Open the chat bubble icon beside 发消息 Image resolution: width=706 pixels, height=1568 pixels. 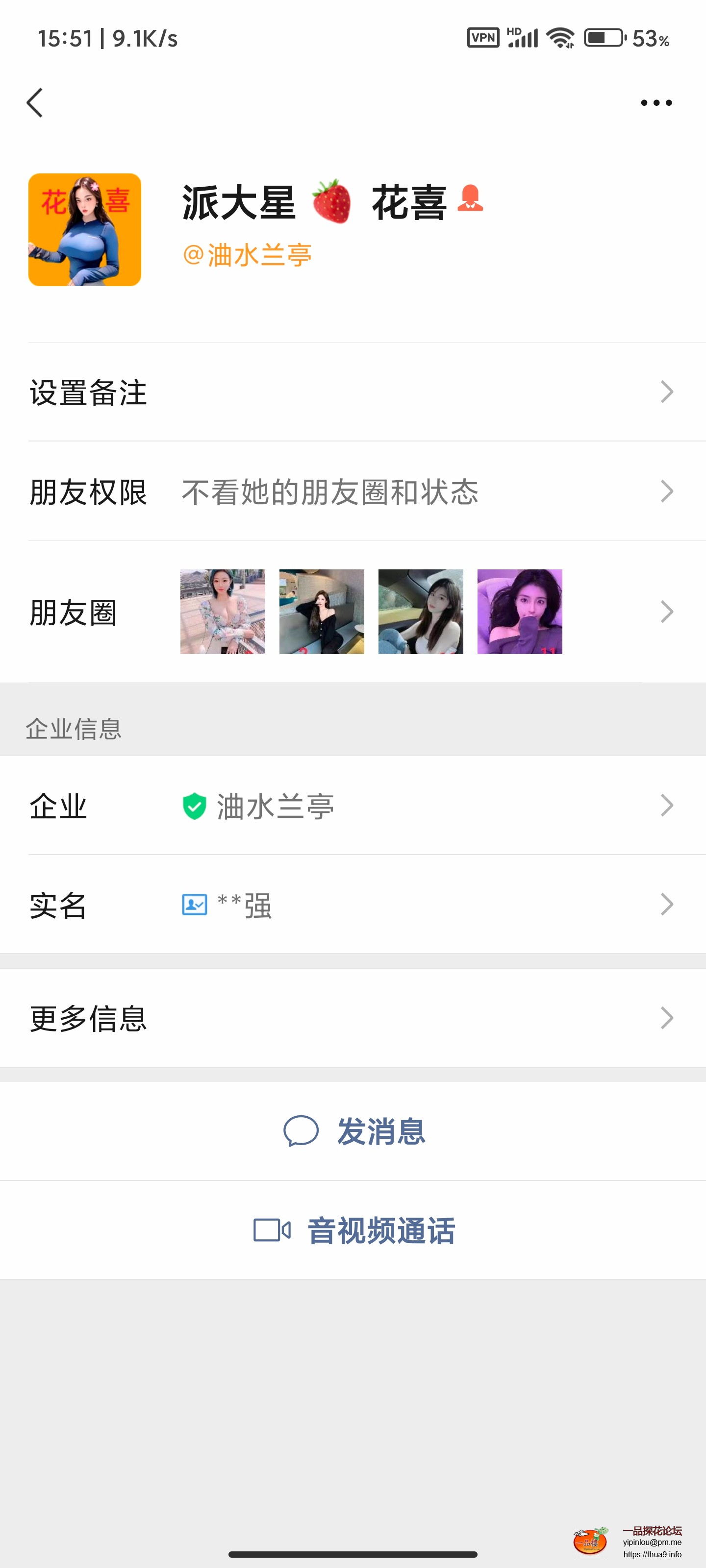tap(303, 1131)
